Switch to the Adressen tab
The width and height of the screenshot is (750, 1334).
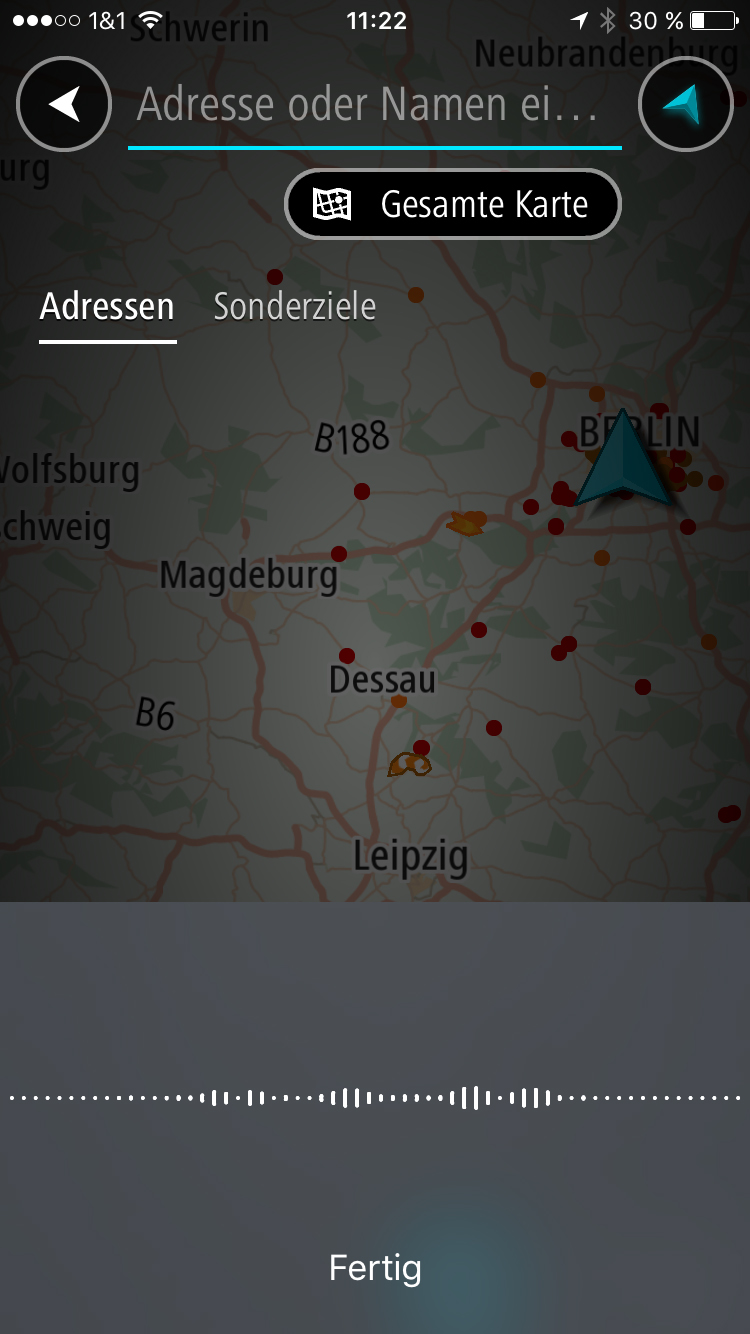pyautogui.click(x=107, y=307)
